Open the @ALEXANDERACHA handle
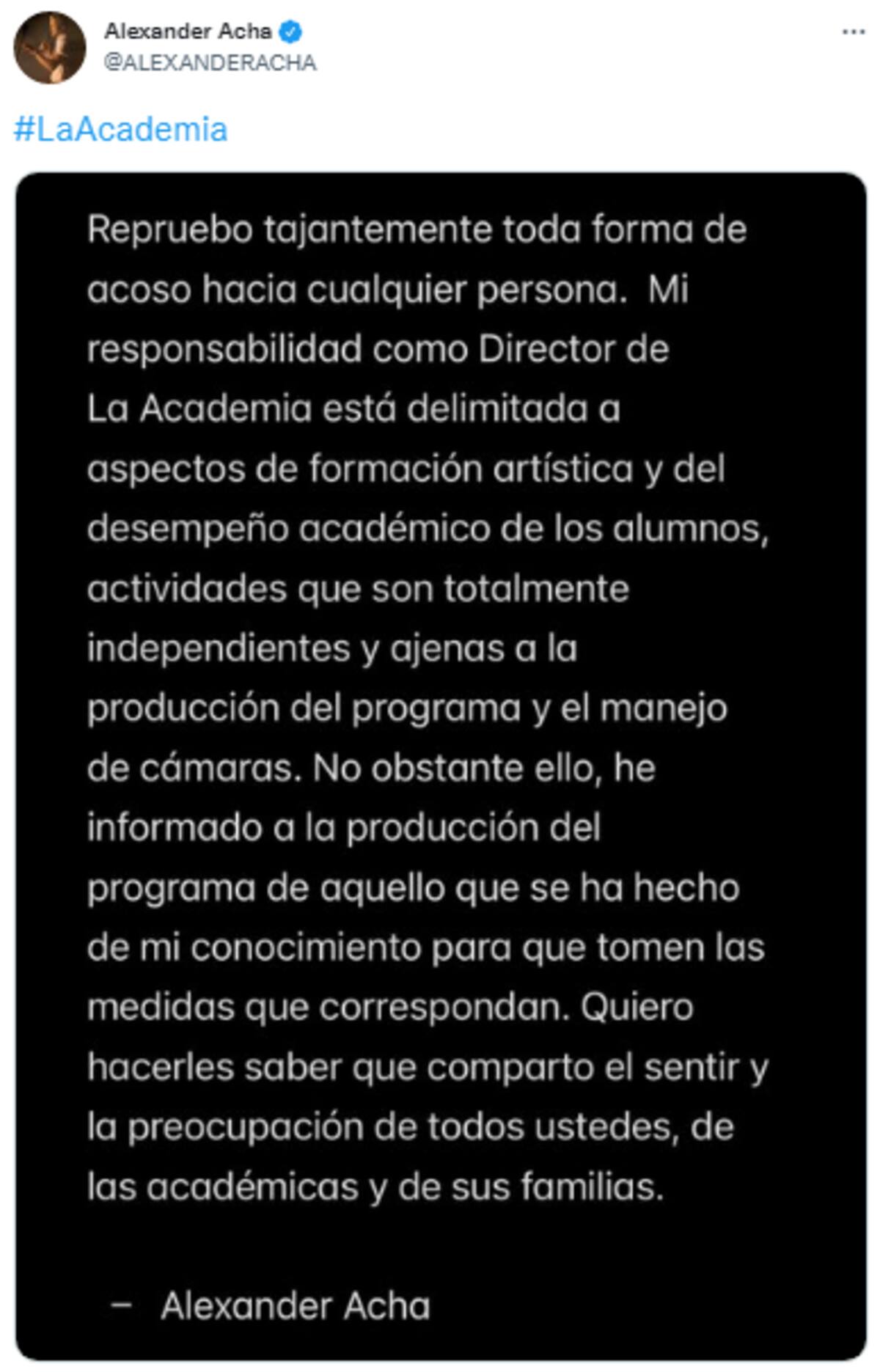The width and height of the screenshot is (880, 1372). tap(210, 63)
